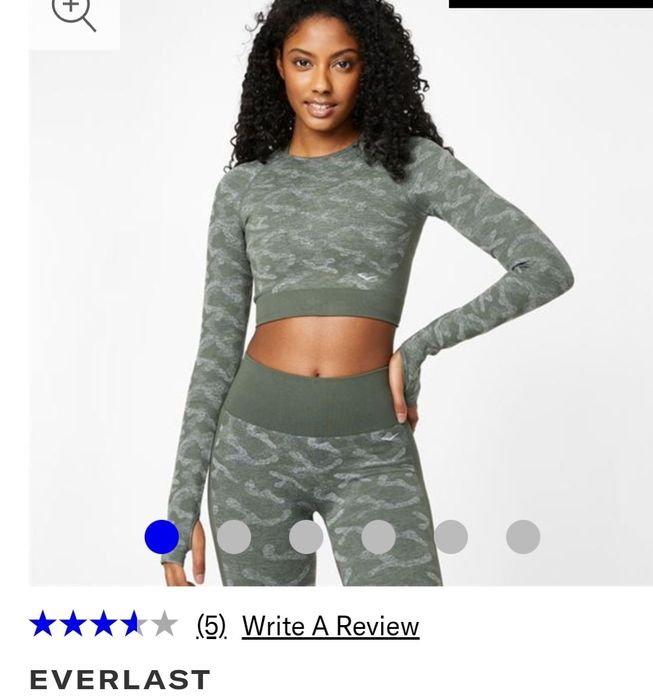Select the last image indicator dot
This screenshot has width=653, height=700.
click(x=523, y=537)
